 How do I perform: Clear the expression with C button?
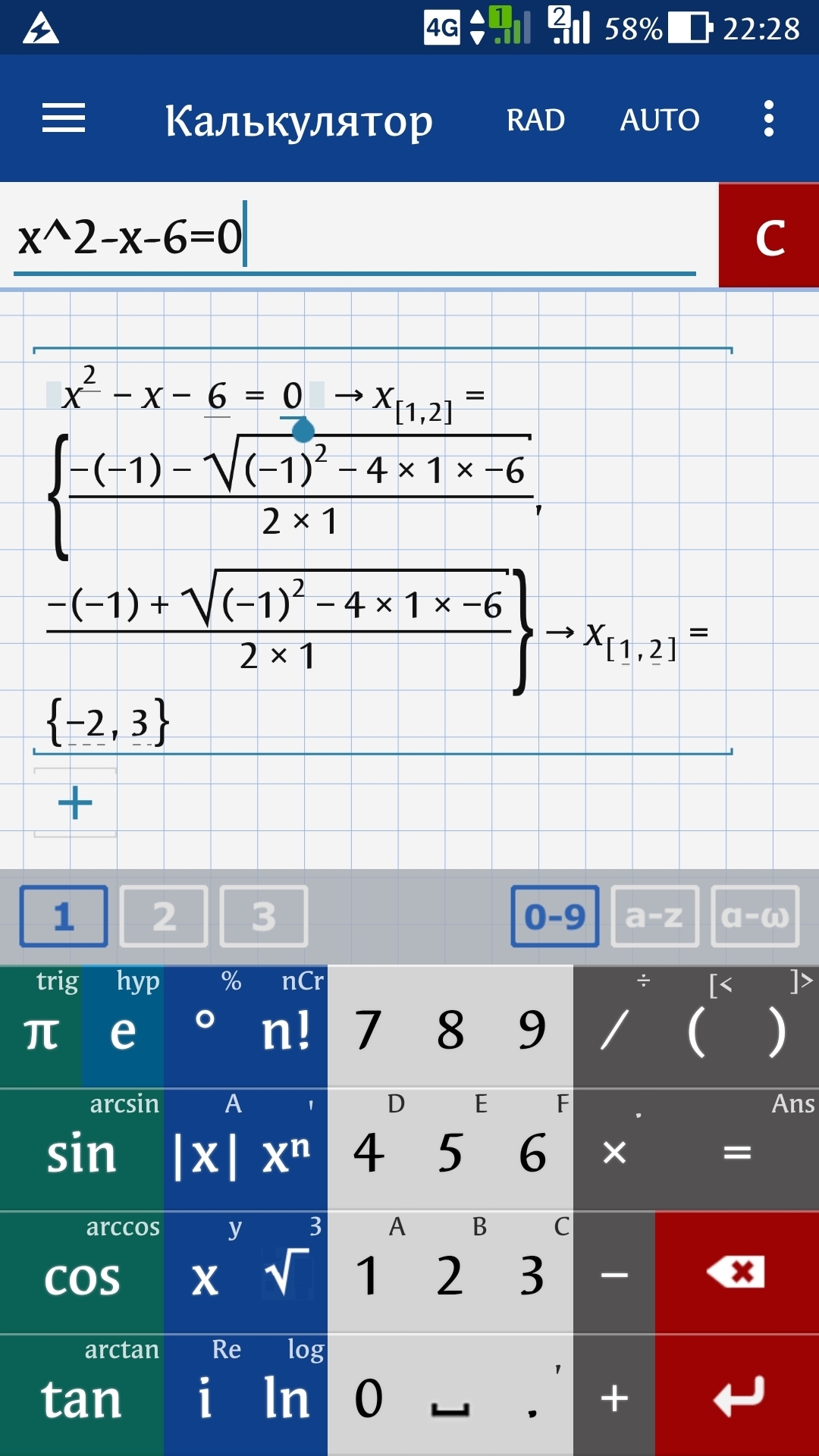point(769,235)
